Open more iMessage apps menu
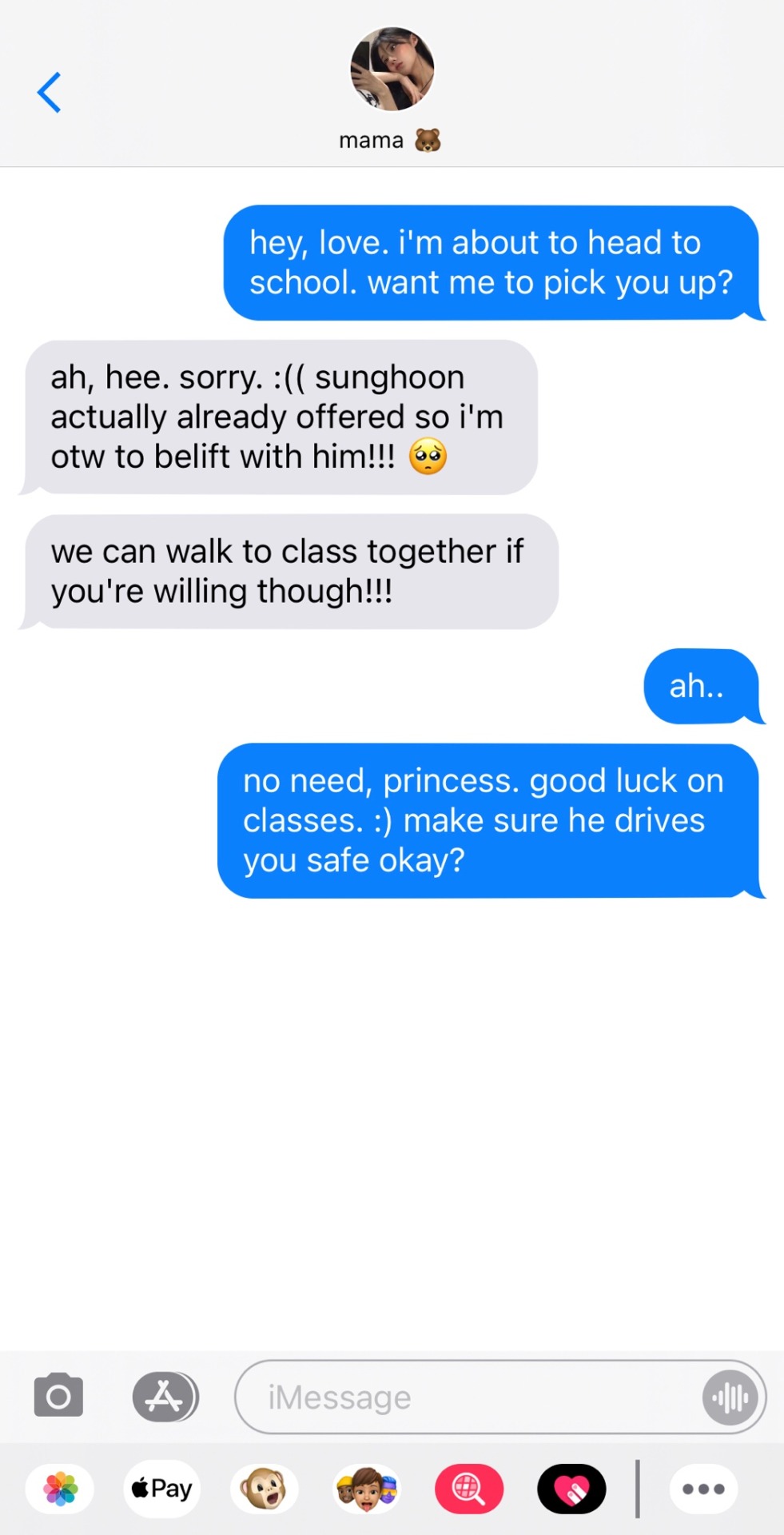This screenshot has width=784, height=1535. [703, 1489]
